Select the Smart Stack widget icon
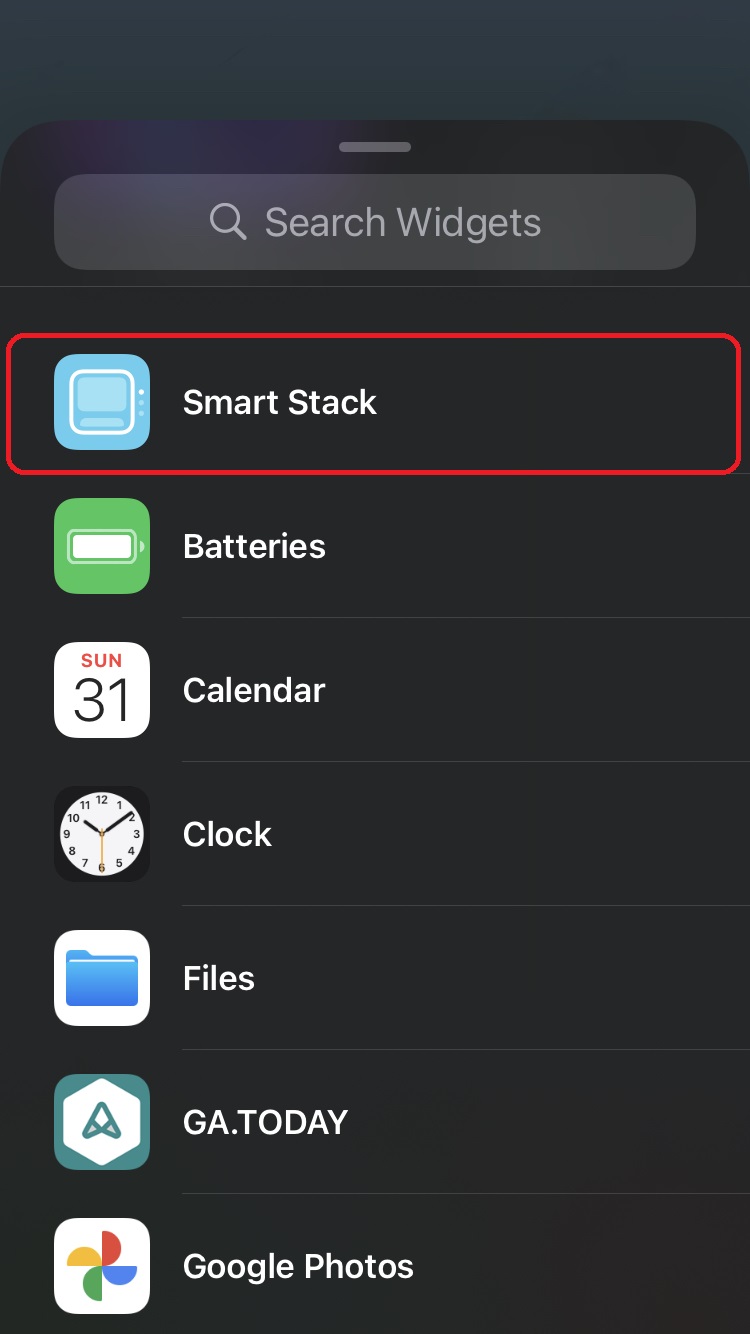 pyautogui.click(x=101, y=402)
